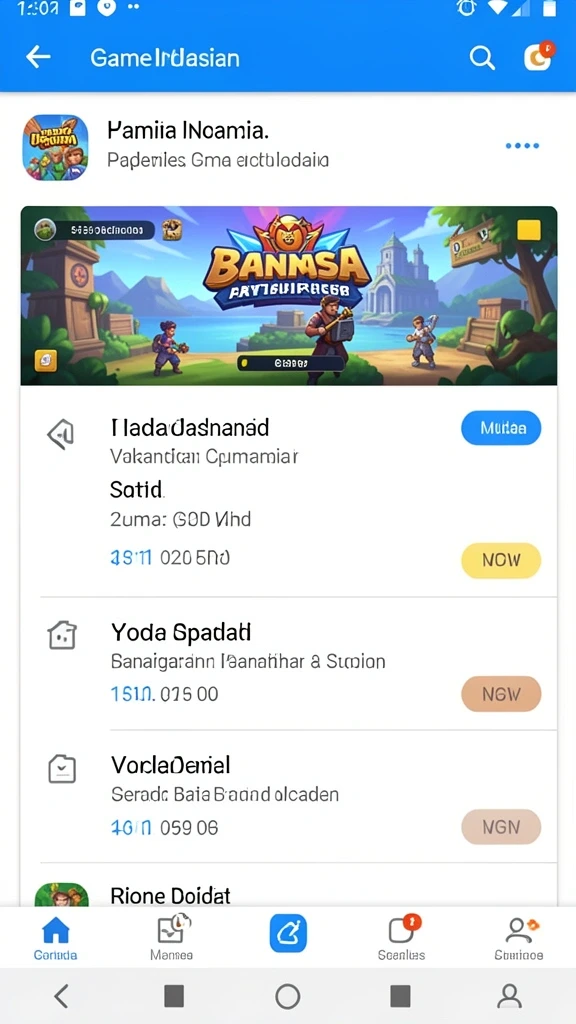The image size is (576, 1024).
Task: Open the three-dot menu beside Pamiia INoamia
Action: click(522, 146)
